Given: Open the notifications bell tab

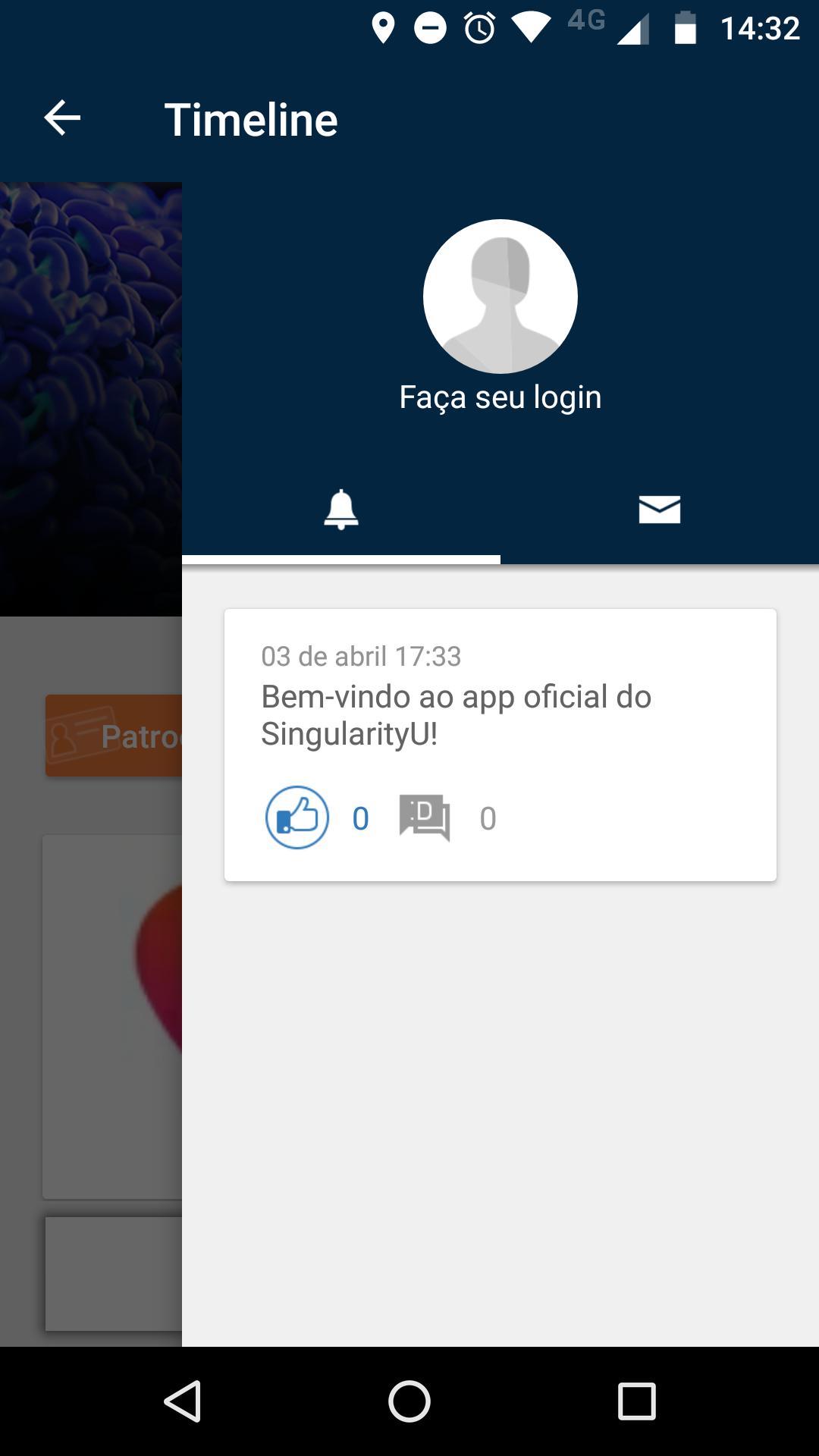Looking at the screenshot, I should (340, 510).
